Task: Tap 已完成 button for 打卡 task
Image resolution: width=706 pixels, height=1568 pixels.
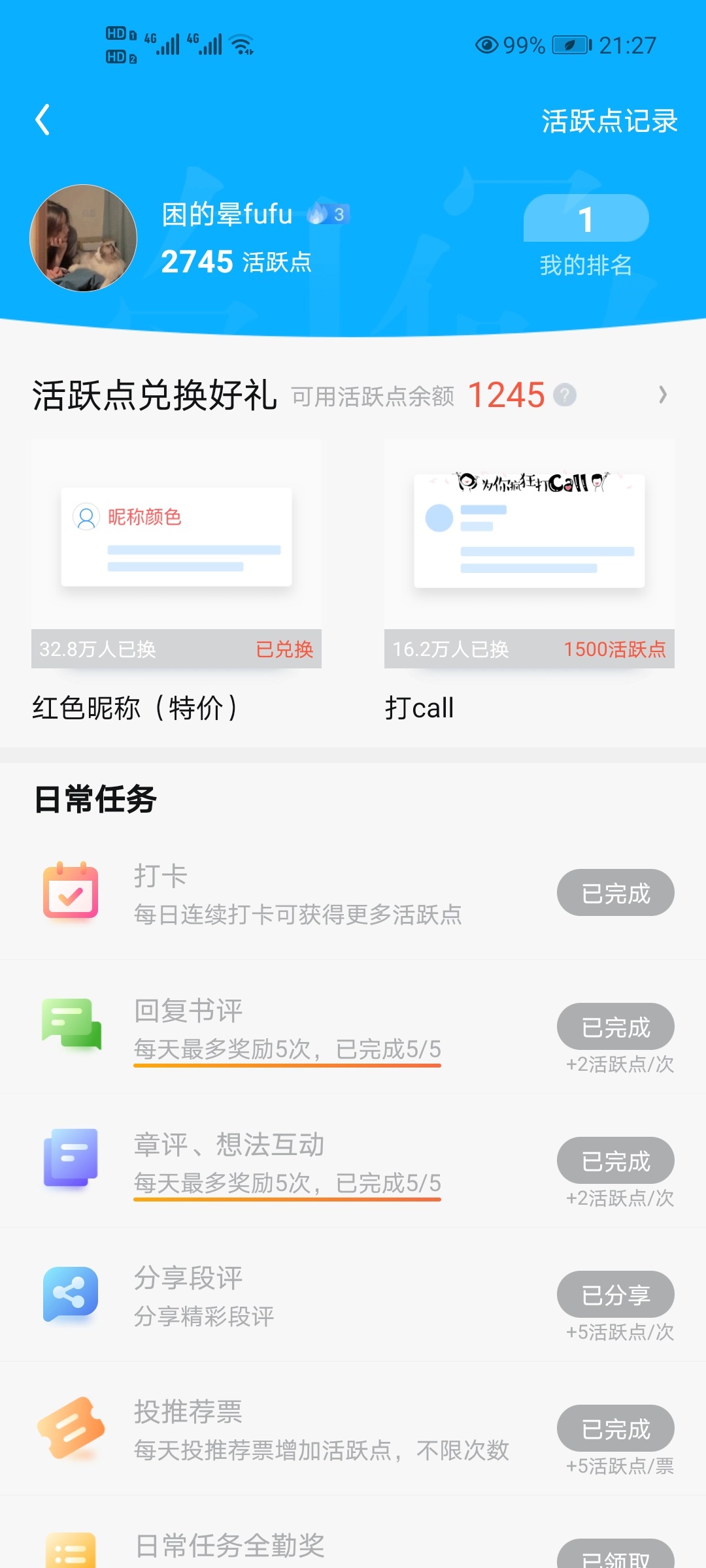Action: (615, 892)
